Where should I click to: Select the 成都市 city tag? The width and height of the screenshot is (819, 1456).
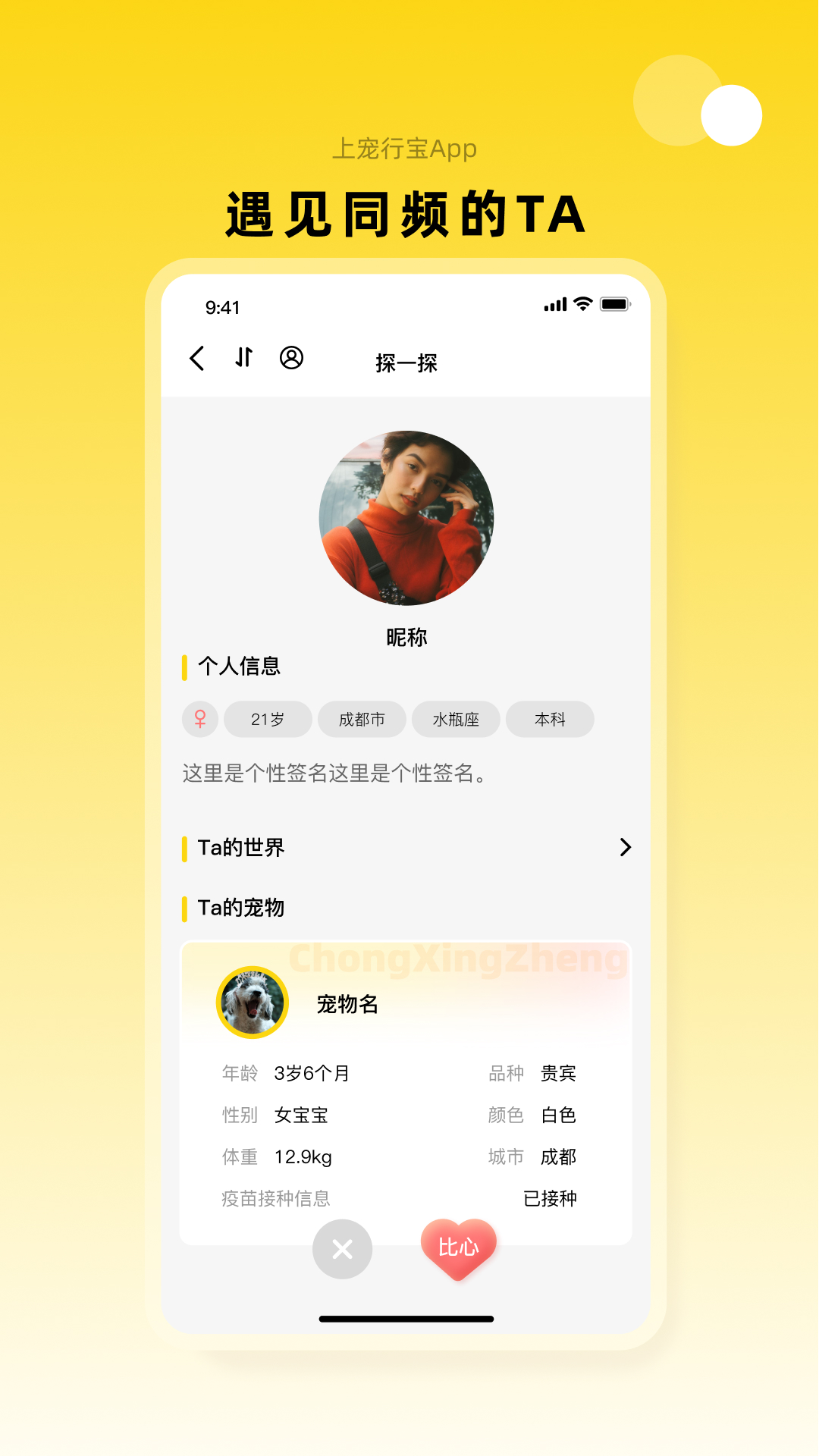coord(362,719)
